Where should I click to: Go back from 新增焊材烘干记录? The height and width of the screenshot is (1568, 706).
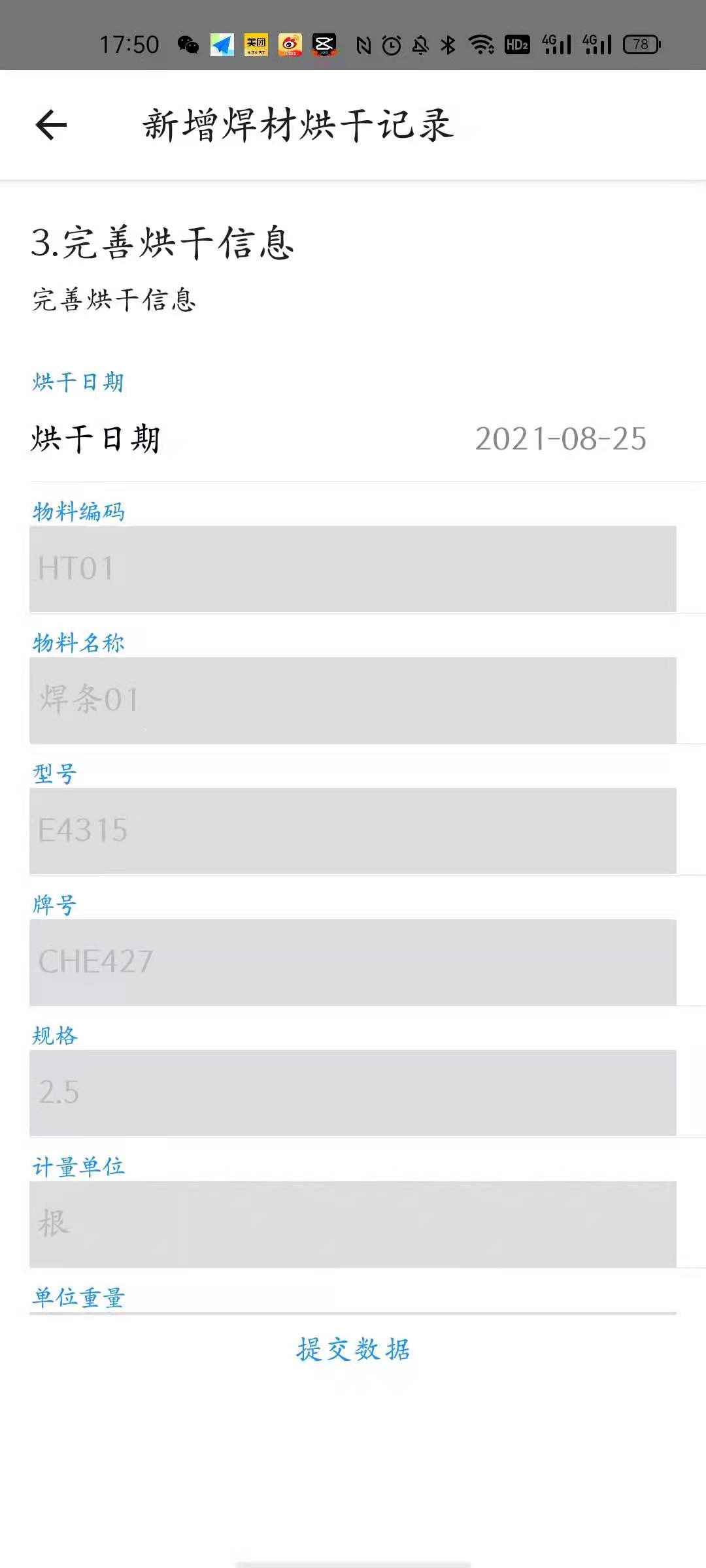51,125
